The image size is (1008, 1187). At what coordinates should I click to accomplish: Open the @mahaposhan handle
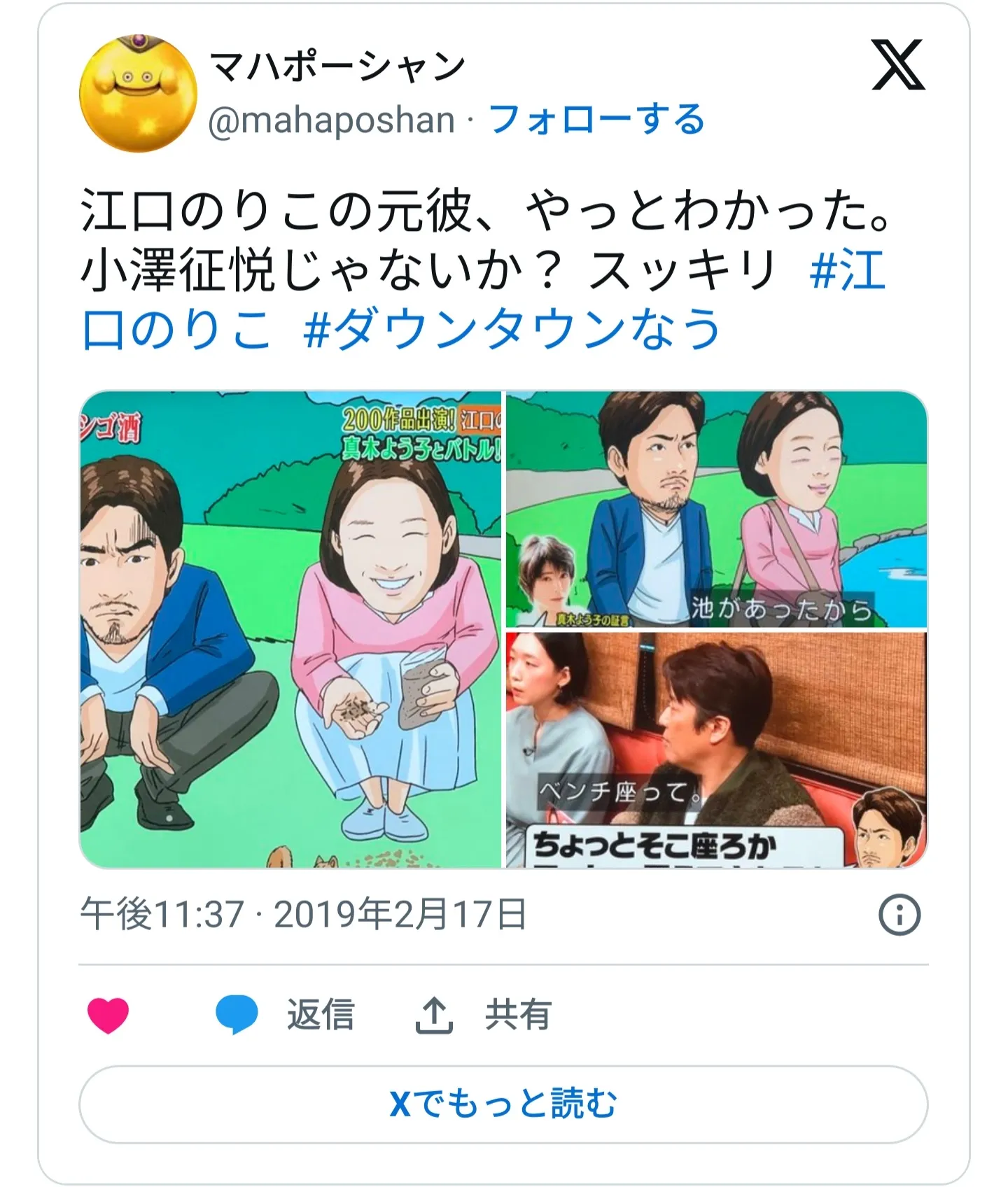(x=331, y=120)
